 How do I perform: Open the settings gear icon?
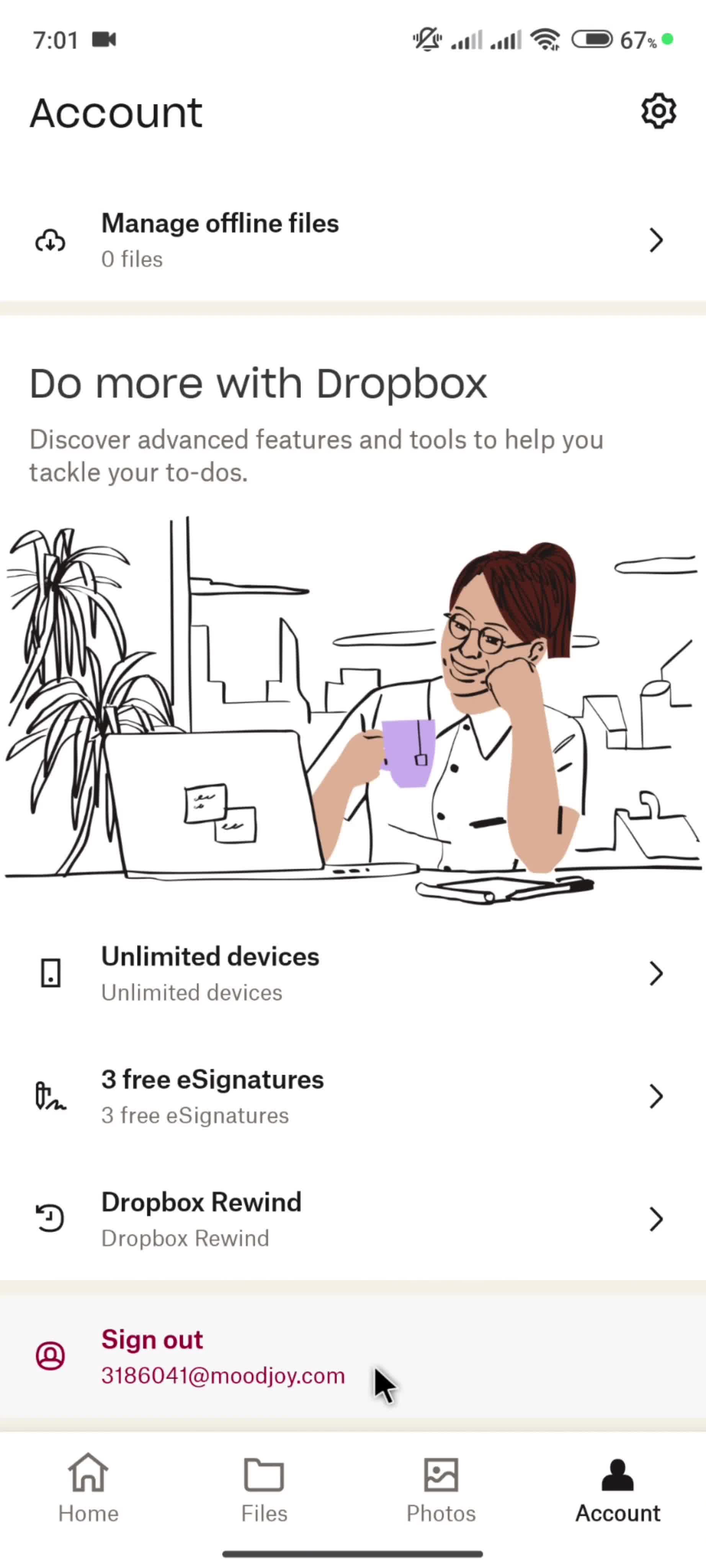pos(658,111)
